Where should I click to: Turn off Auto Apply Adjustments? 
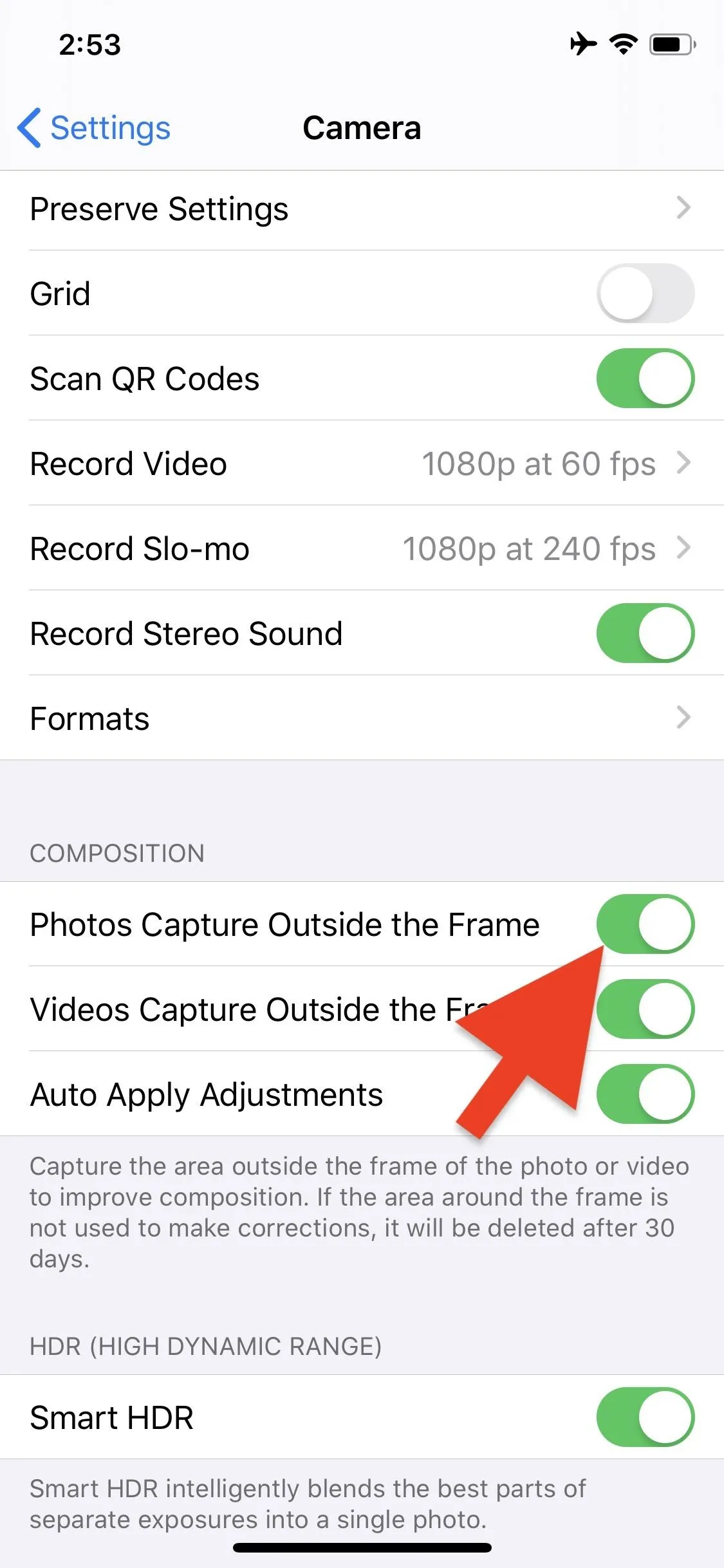(645, 1094)
